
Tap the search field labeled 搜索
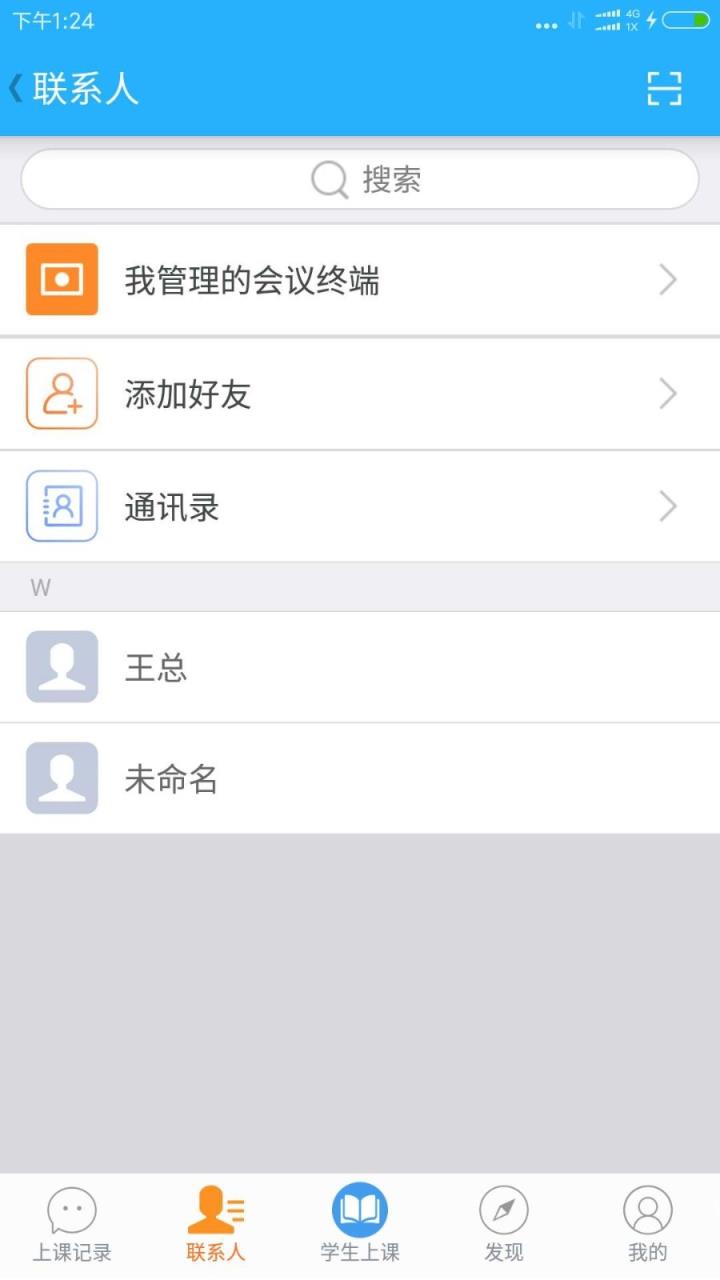pyautogui.click(x=360, y=178)
